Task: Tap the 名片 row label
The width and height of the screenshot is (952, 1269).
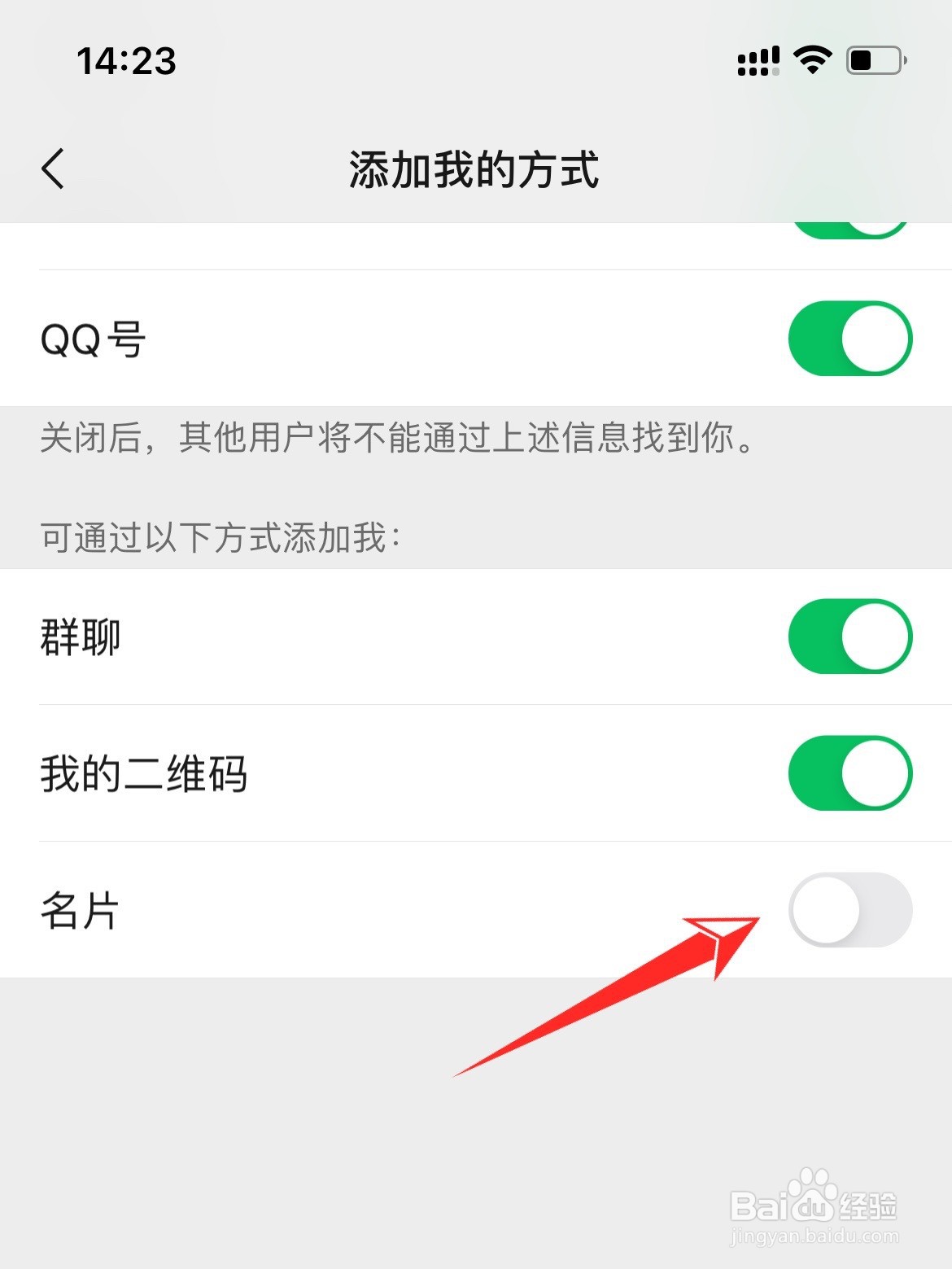Action: point(79,910)
